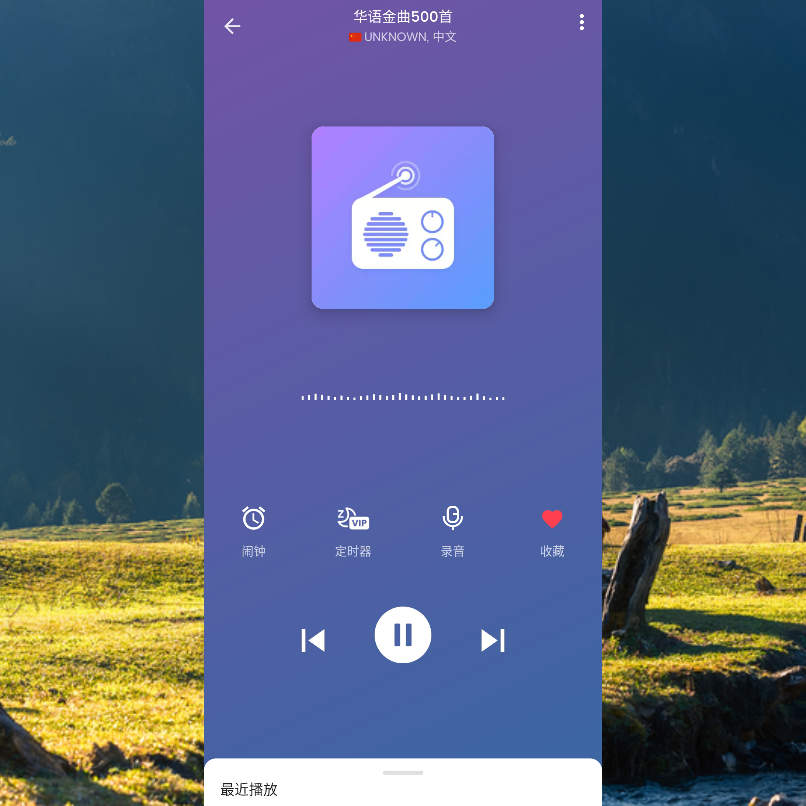Skip to the next station
Viewport: 806px width, 806px height.
(x=493, y=640)
